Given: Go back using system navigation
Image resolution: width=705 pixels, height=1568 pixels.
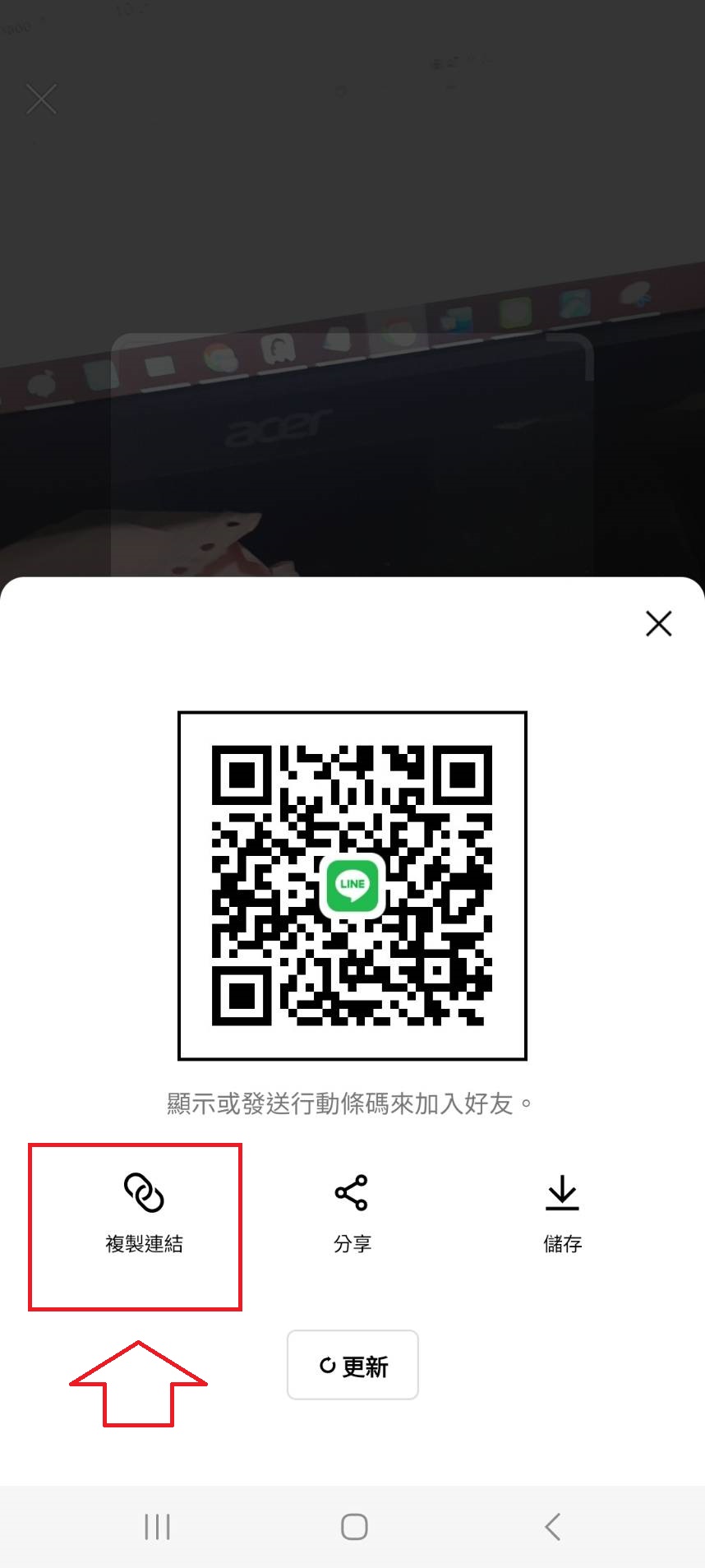Looking at the screenshot, I should pos(553,1527).
